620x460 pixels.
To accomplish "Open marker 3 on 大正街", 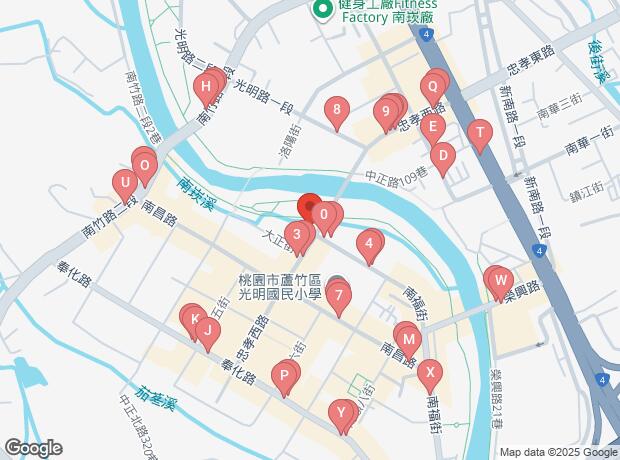I will coord(297,235).
